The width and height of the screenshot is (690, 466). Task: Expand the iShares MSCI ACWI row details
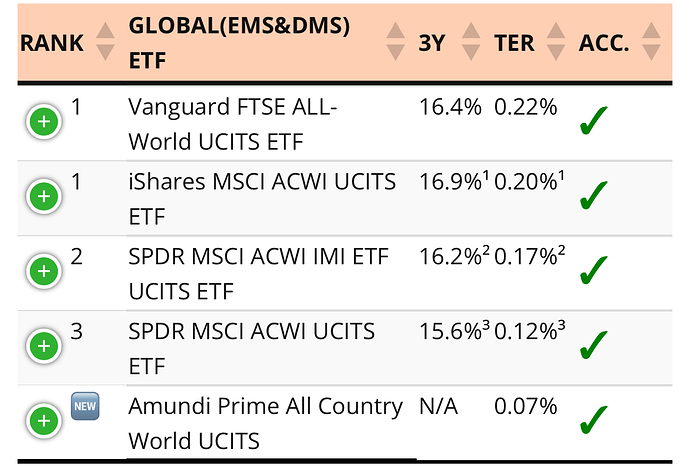click(43, 196)
